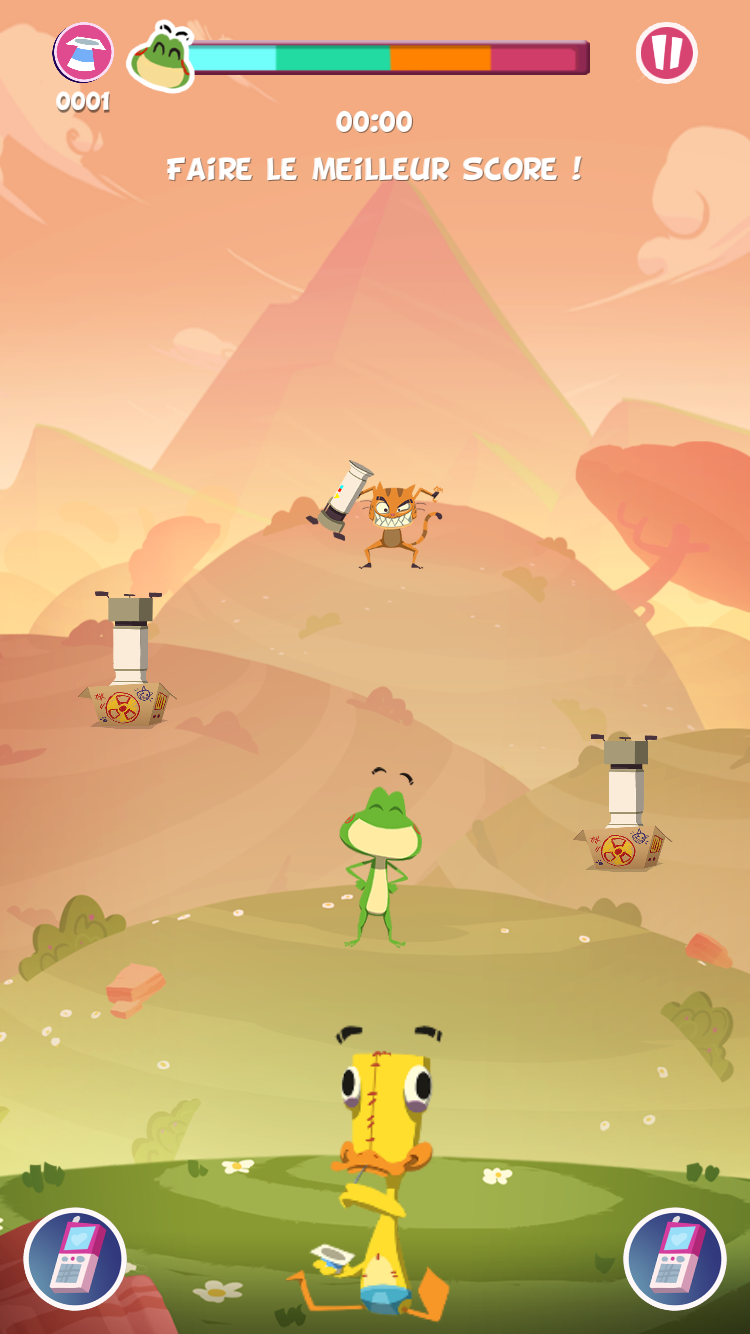Viewport: 750px width, 1334px height.
Task: Pause the game
Action: (666, 53)
